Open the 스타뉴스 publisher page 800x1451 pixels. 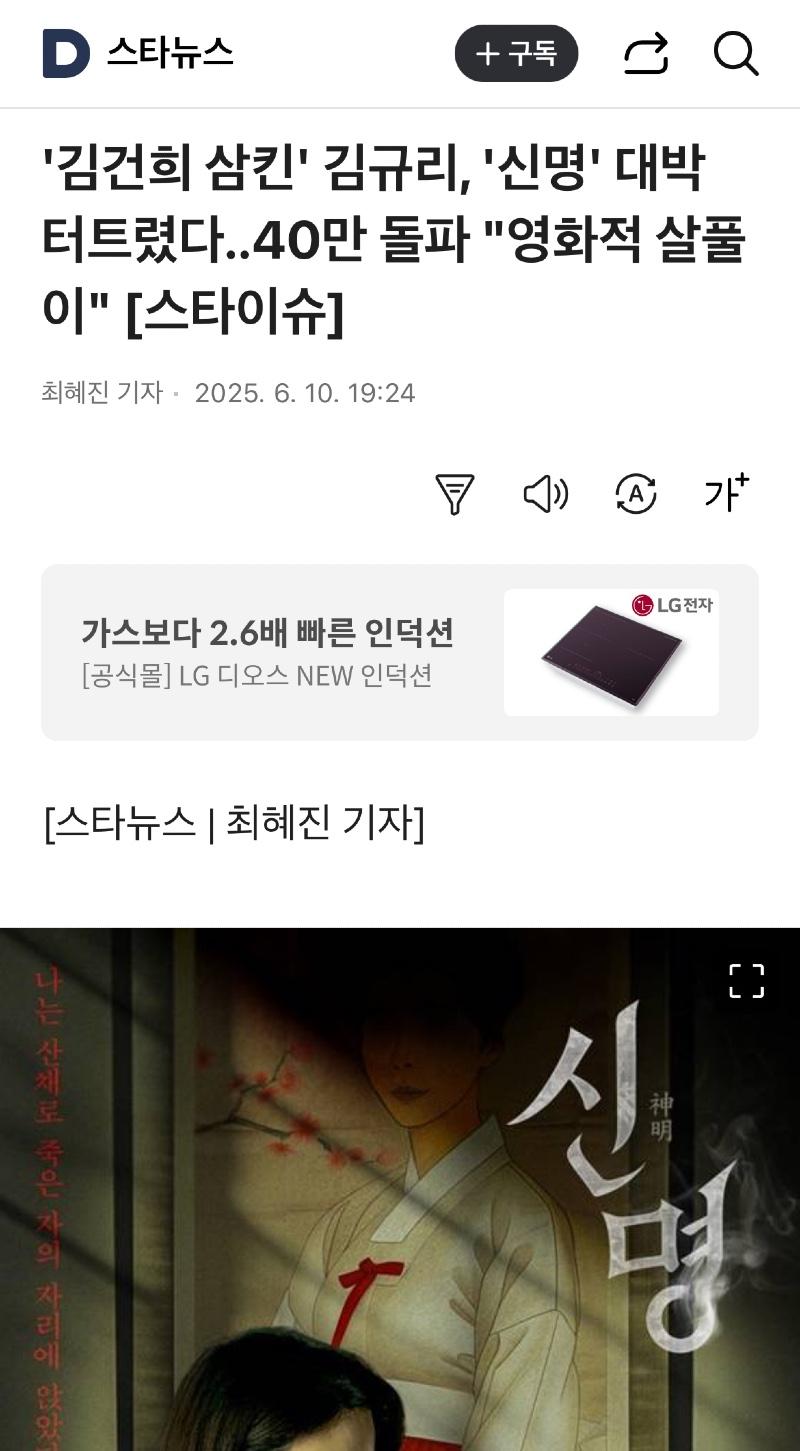pos(170,53)
